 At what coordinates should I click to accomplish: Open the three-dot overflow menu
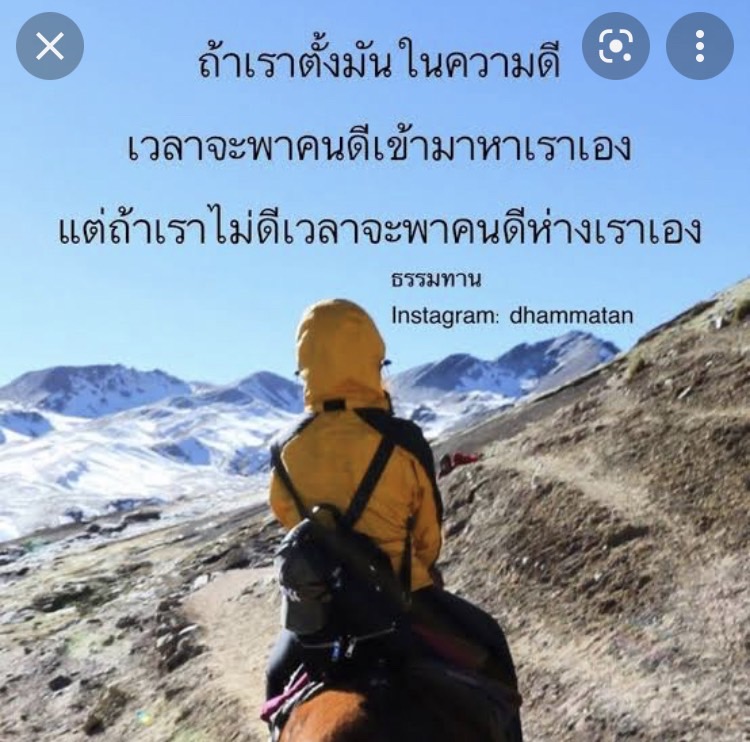pos(699,46)
